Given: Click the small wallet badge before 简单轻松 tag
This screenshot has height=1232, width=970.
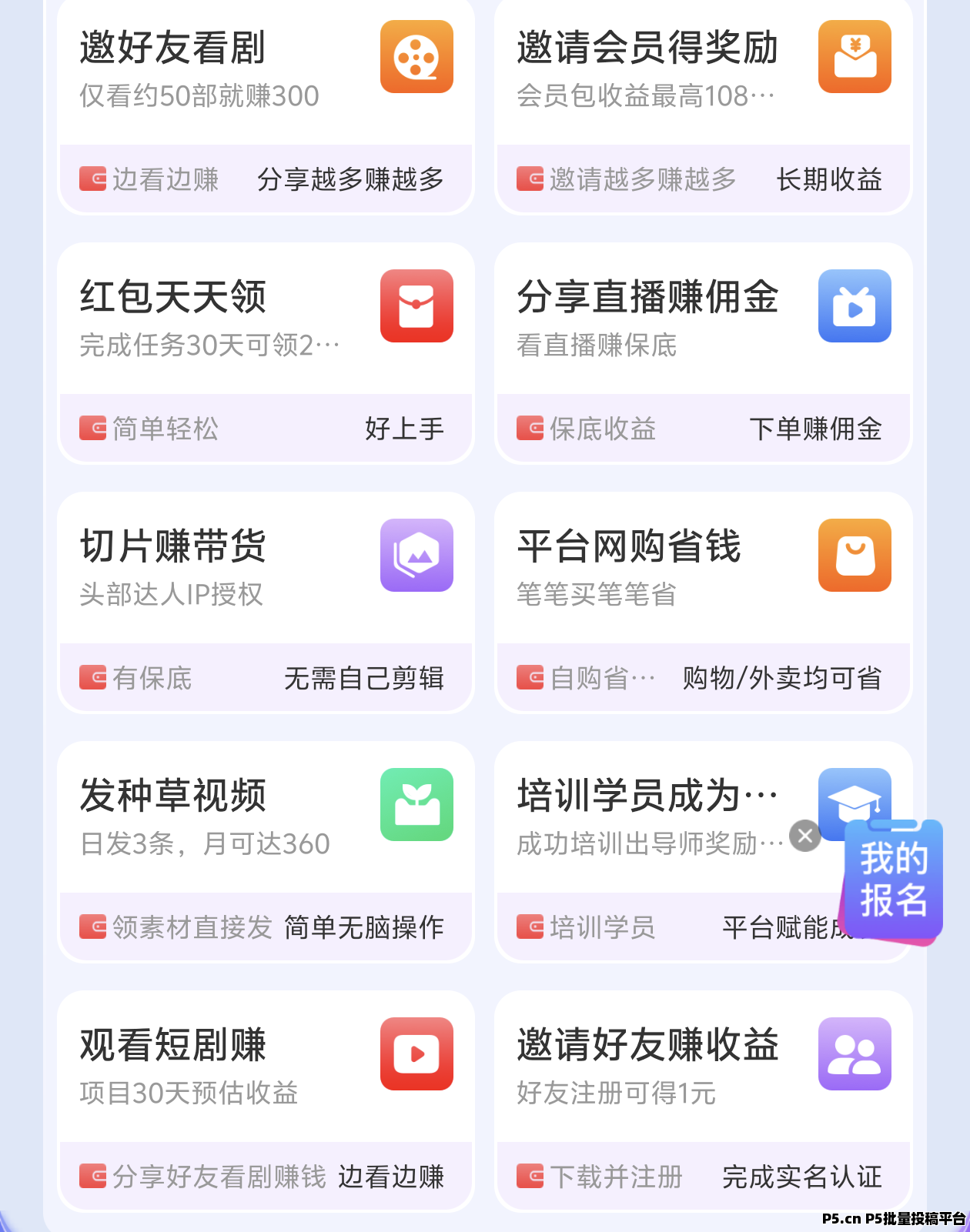Looking at the screenshot, I should click(x=92, y=429).
